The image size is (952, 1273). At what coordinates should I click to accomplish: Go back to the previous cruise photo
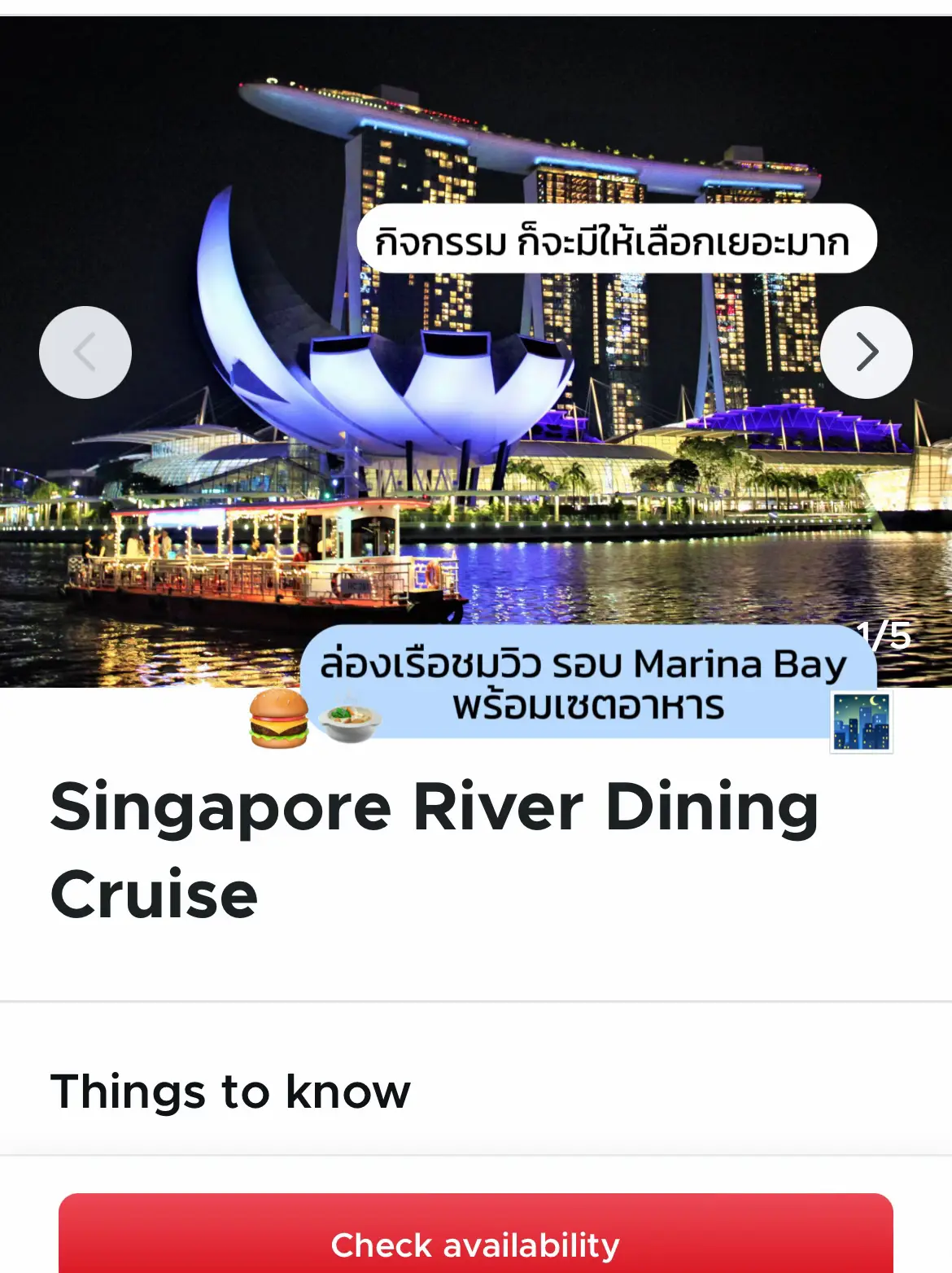85,352
